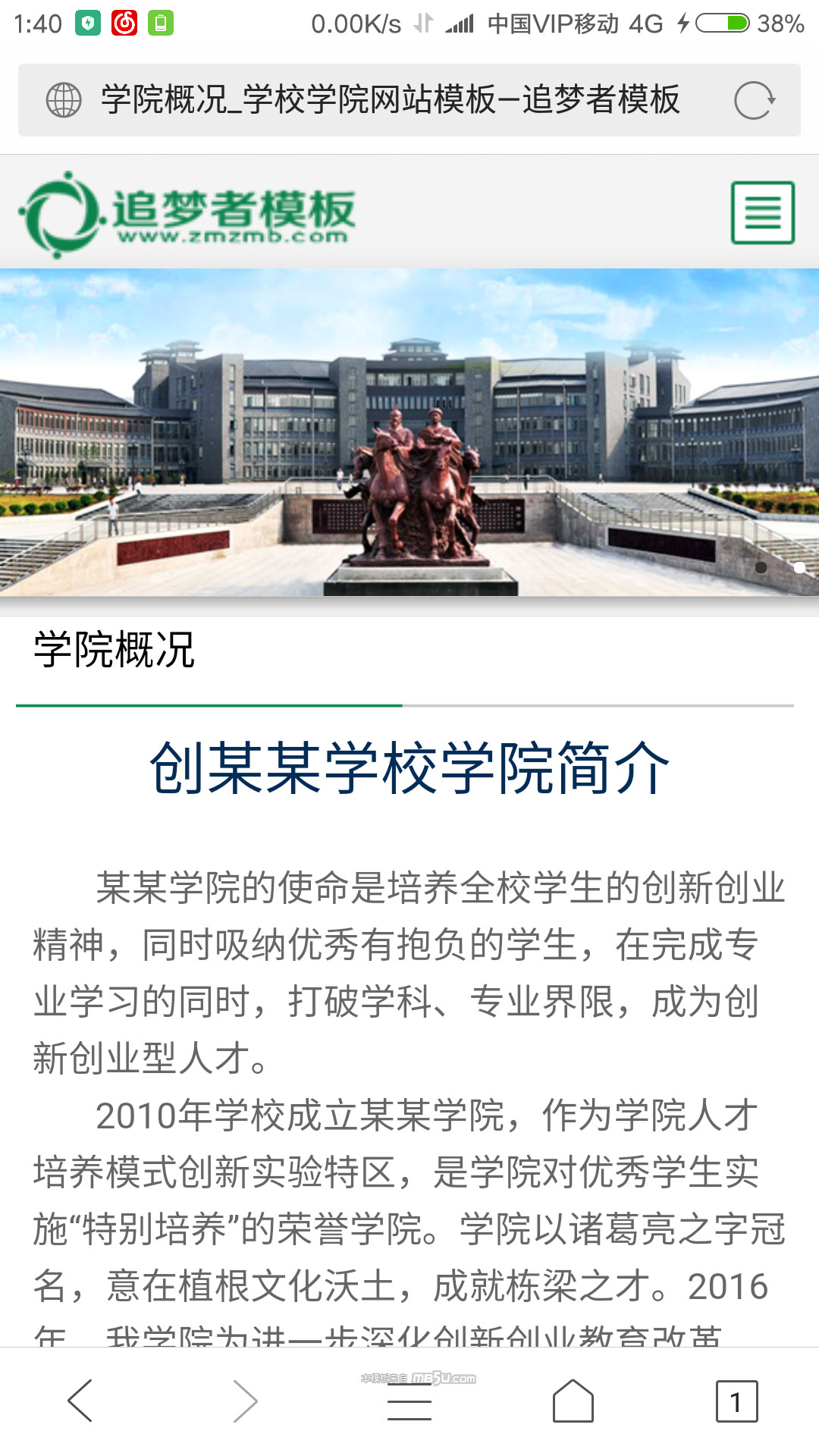The height and width of the screenshot is (1456, 819).
Task: Open the green hamburger menu button
Action: [762, 212]
